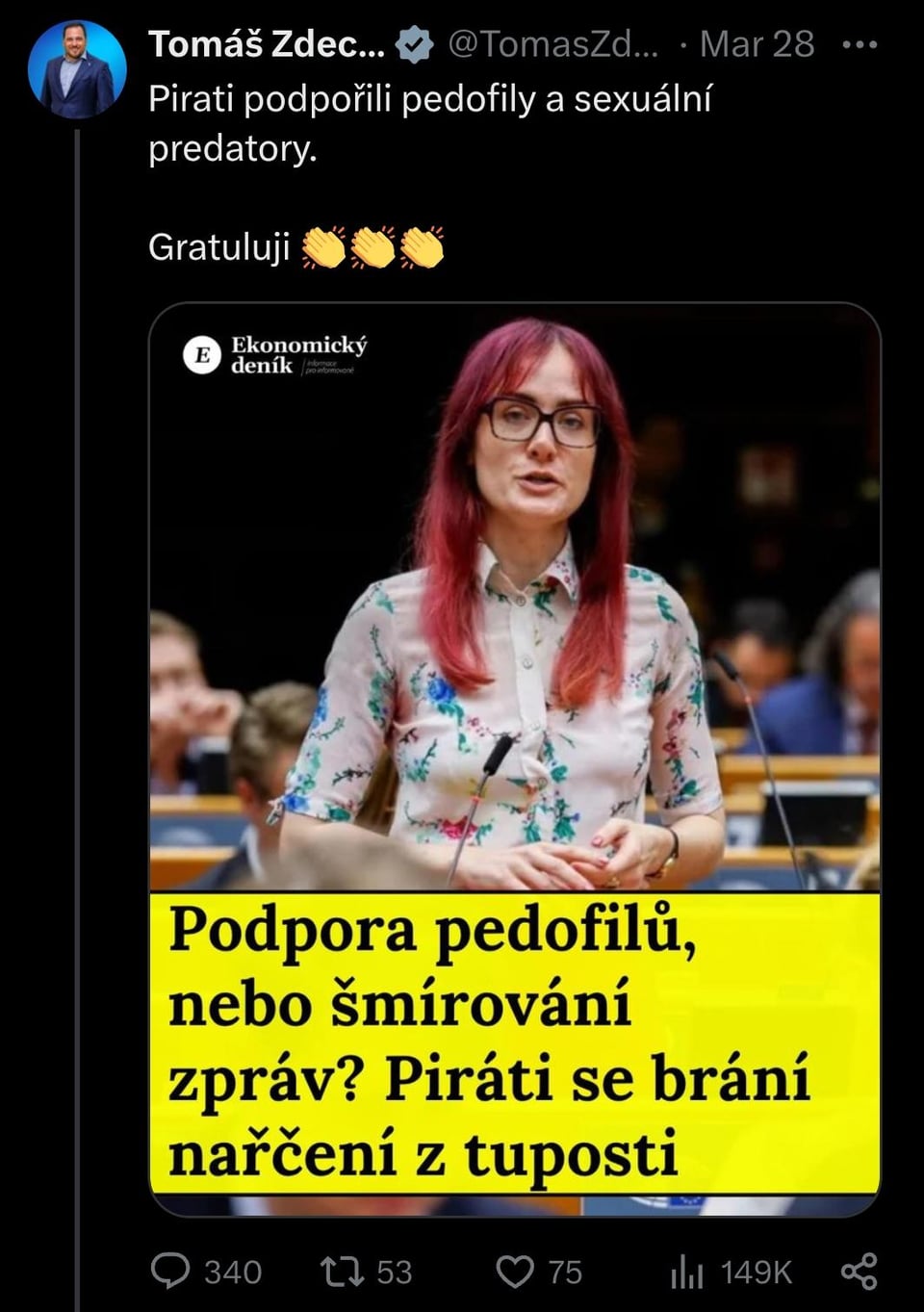Open the three-dot overflow menu on the tweet
This screenshot has width=924, height=1312.
coord(859,44)
